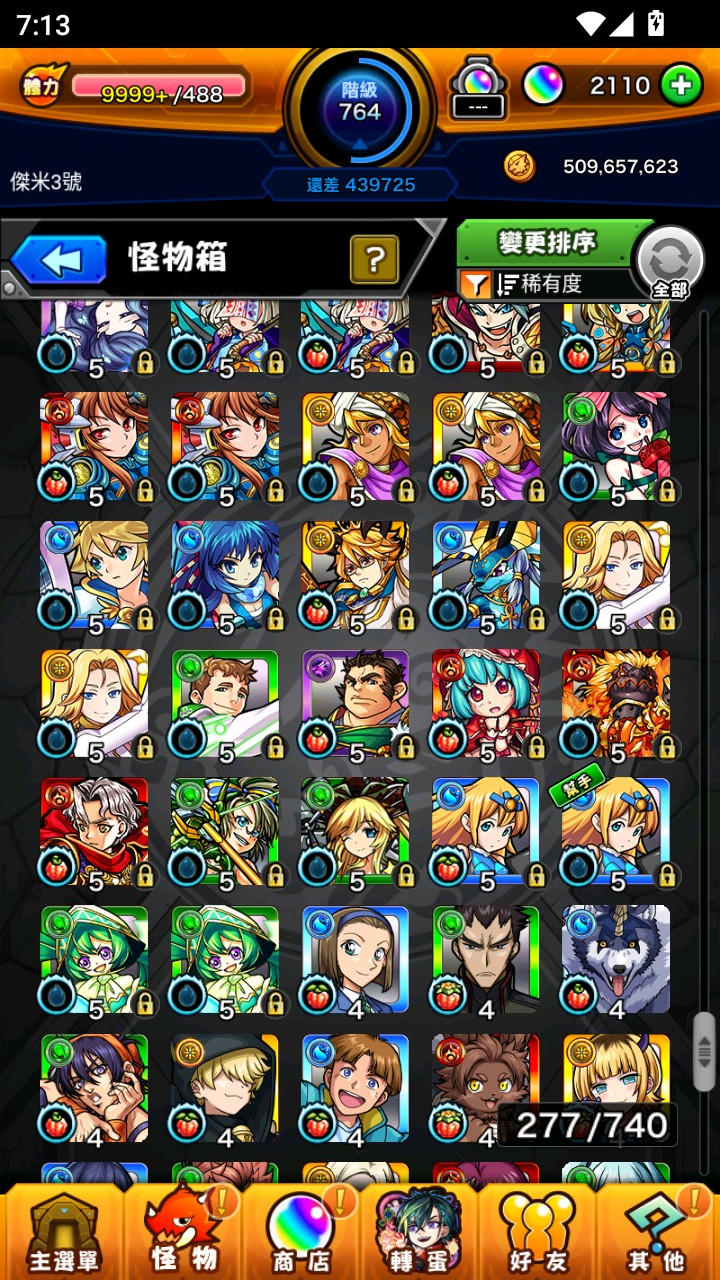Image resolution: width=720 pixels, height=1280 pixels.
Task: Select the silver-haired man in red cape
Action: (94, 832)
